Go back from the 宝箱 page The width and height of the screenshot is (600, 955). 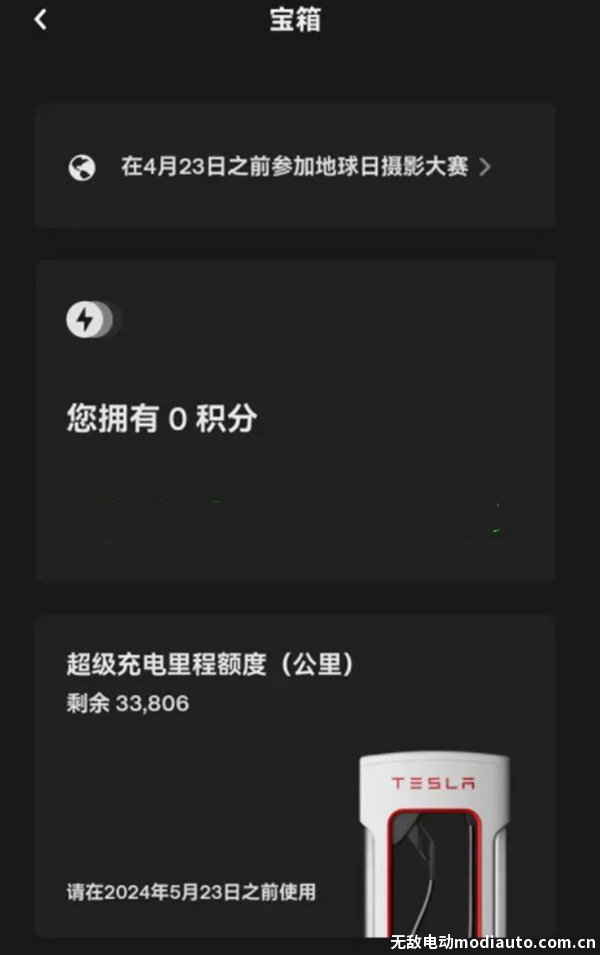pyautogui.click(x=40, y=19)
